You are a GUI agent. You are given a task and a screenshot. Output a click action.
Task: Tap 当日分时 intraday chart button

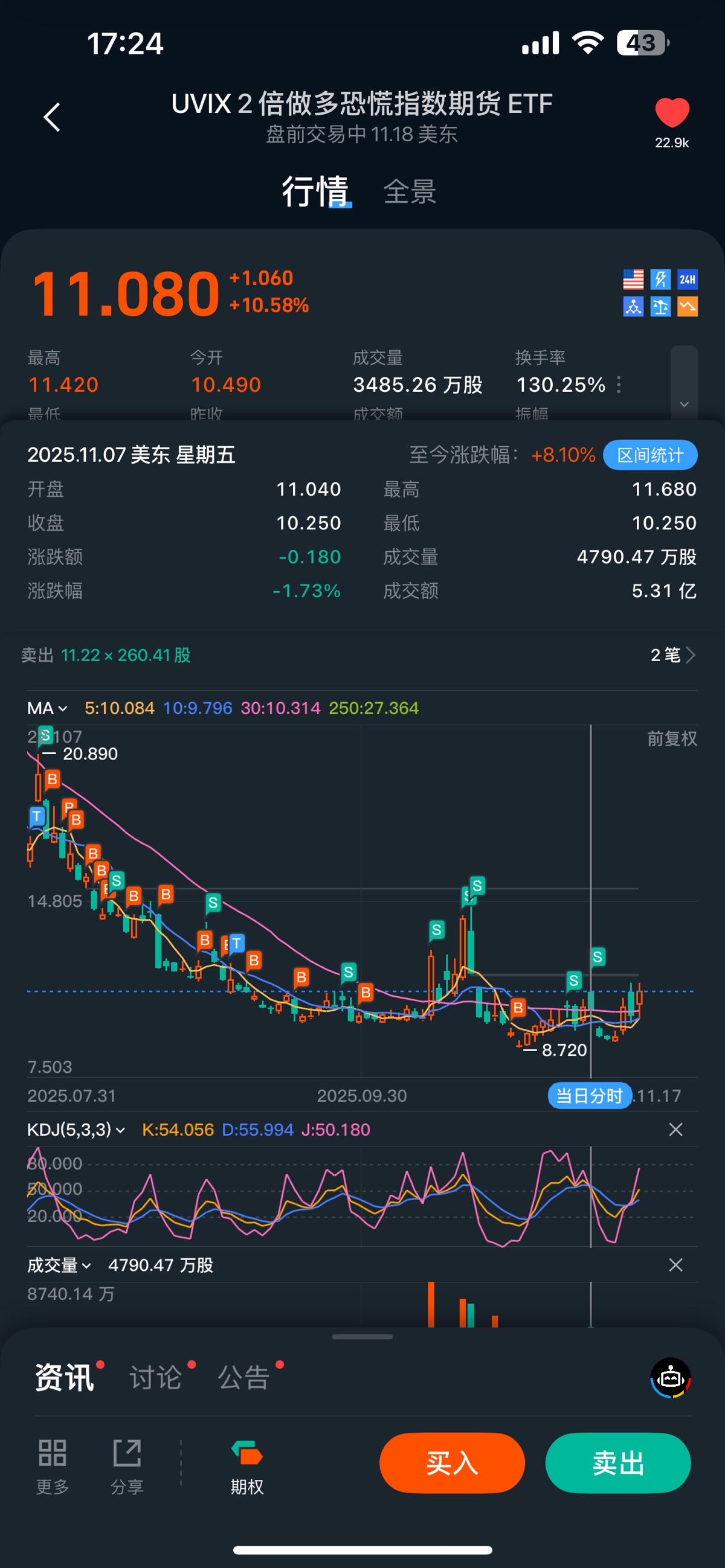589,1096
